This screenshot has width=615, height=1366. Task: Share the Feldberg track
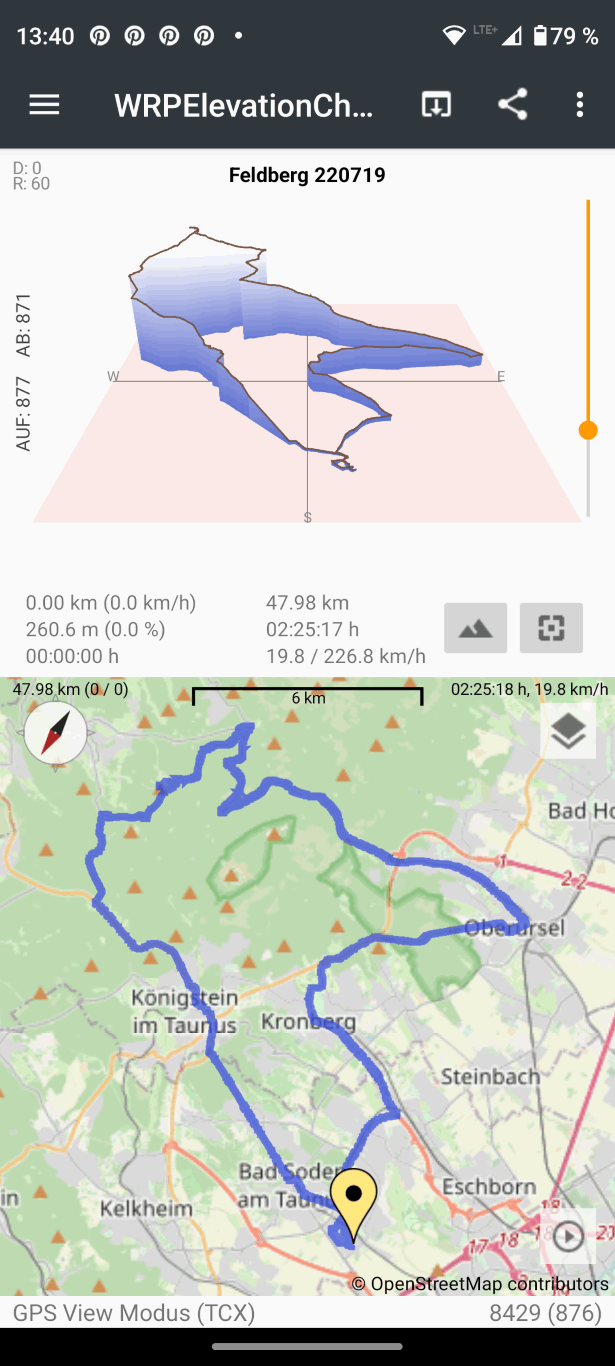coord(512,104)
